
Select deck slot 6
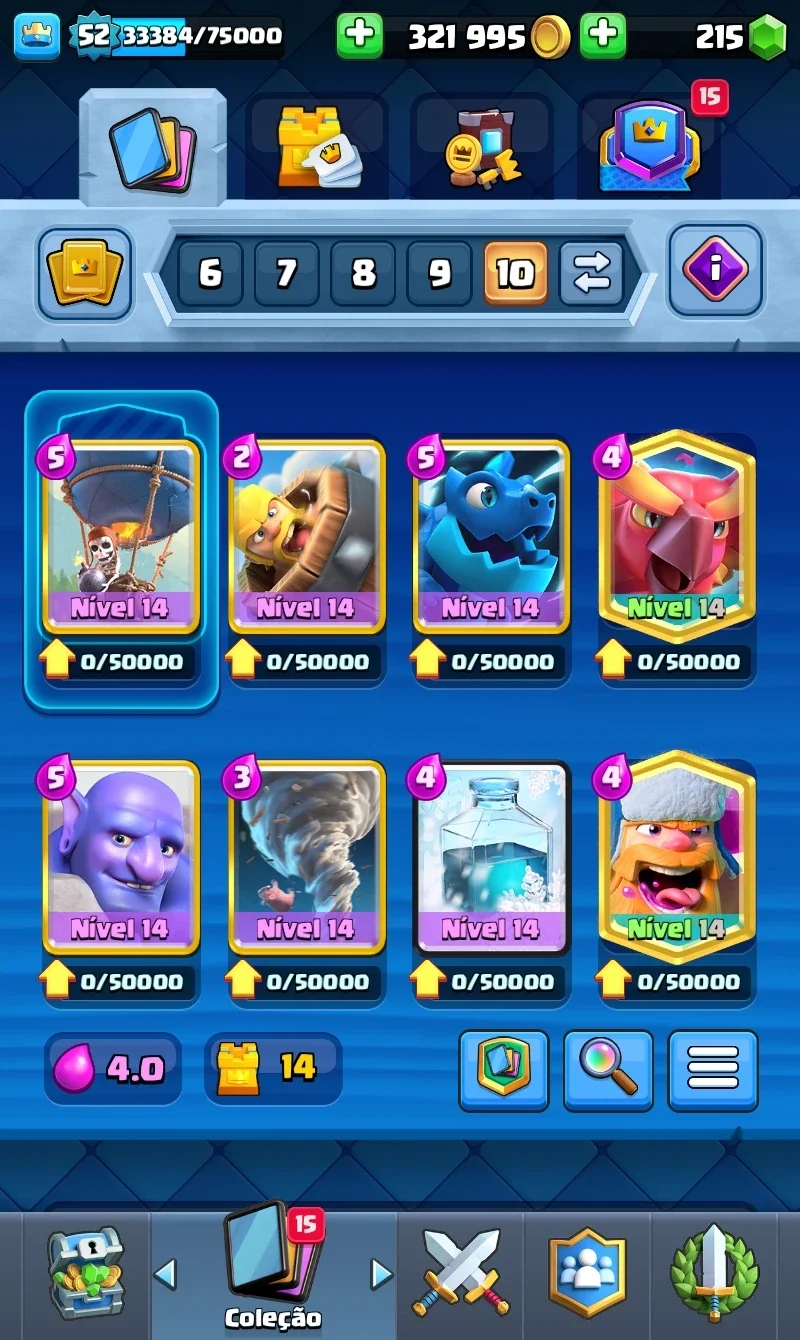pyautogui.click(x=210, y=273)
